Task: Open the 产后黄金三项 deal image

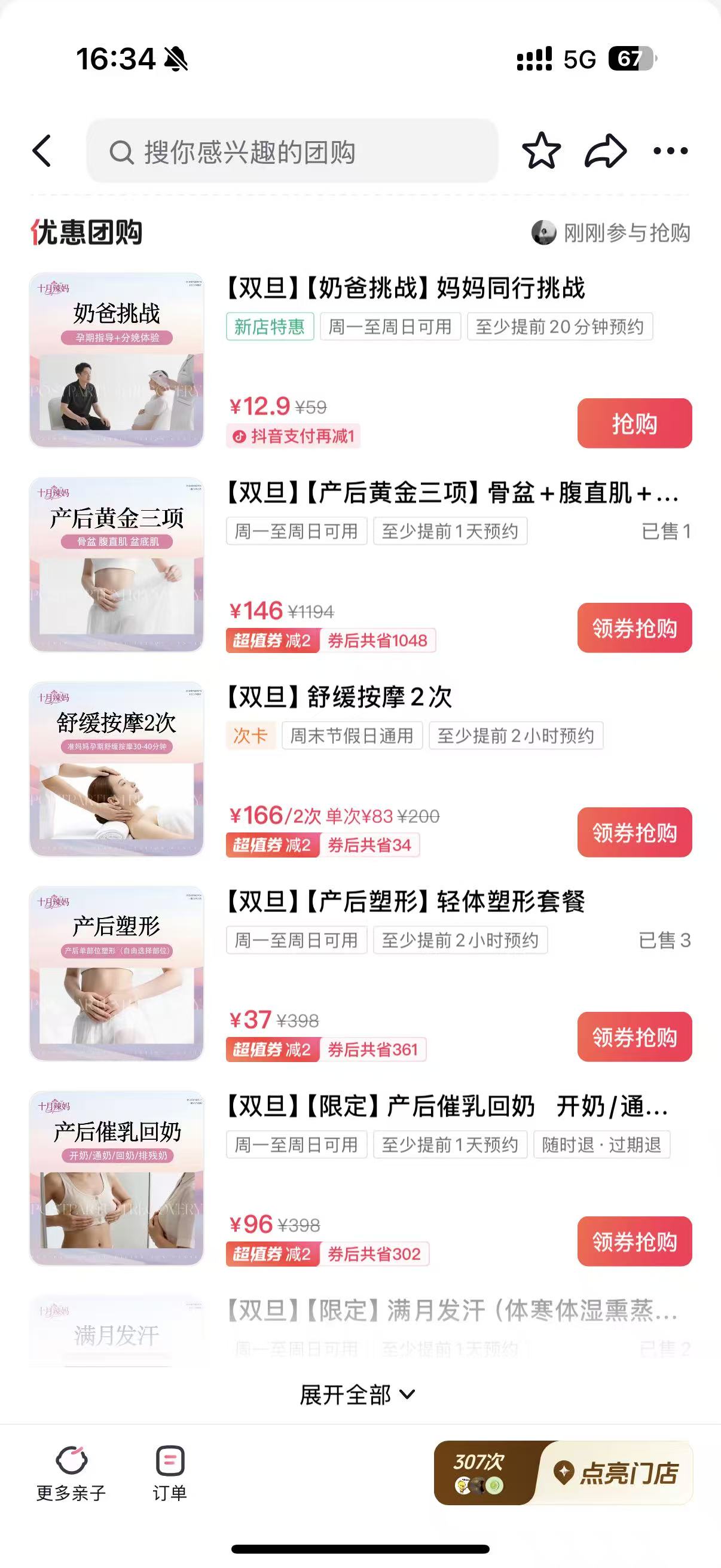Action: pyautogui.click(x=116, y=565)
